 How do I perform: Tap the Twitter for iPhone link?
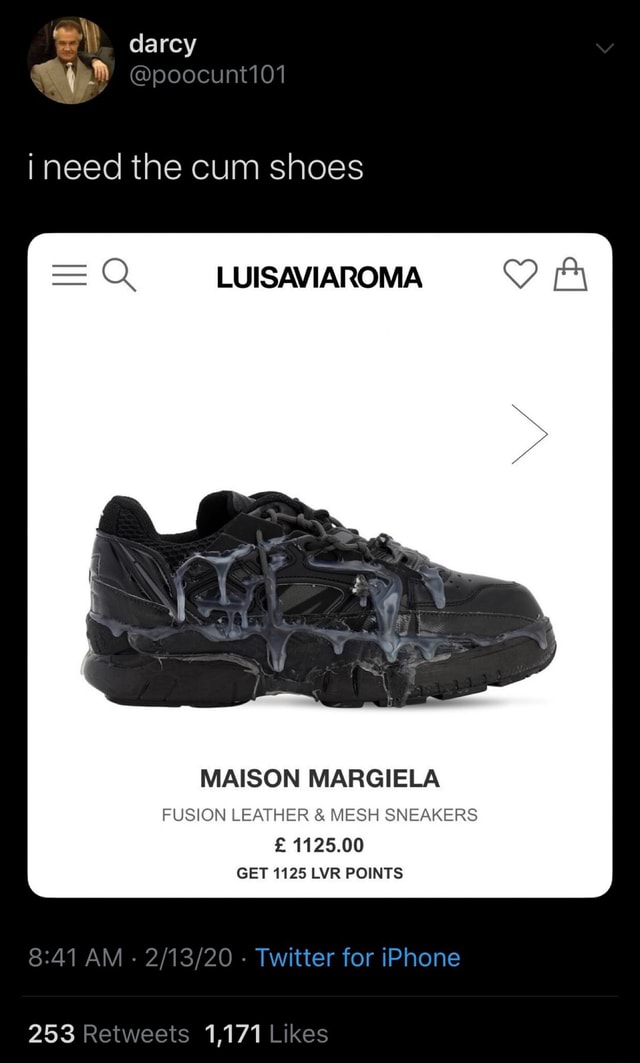click(358, 957)
